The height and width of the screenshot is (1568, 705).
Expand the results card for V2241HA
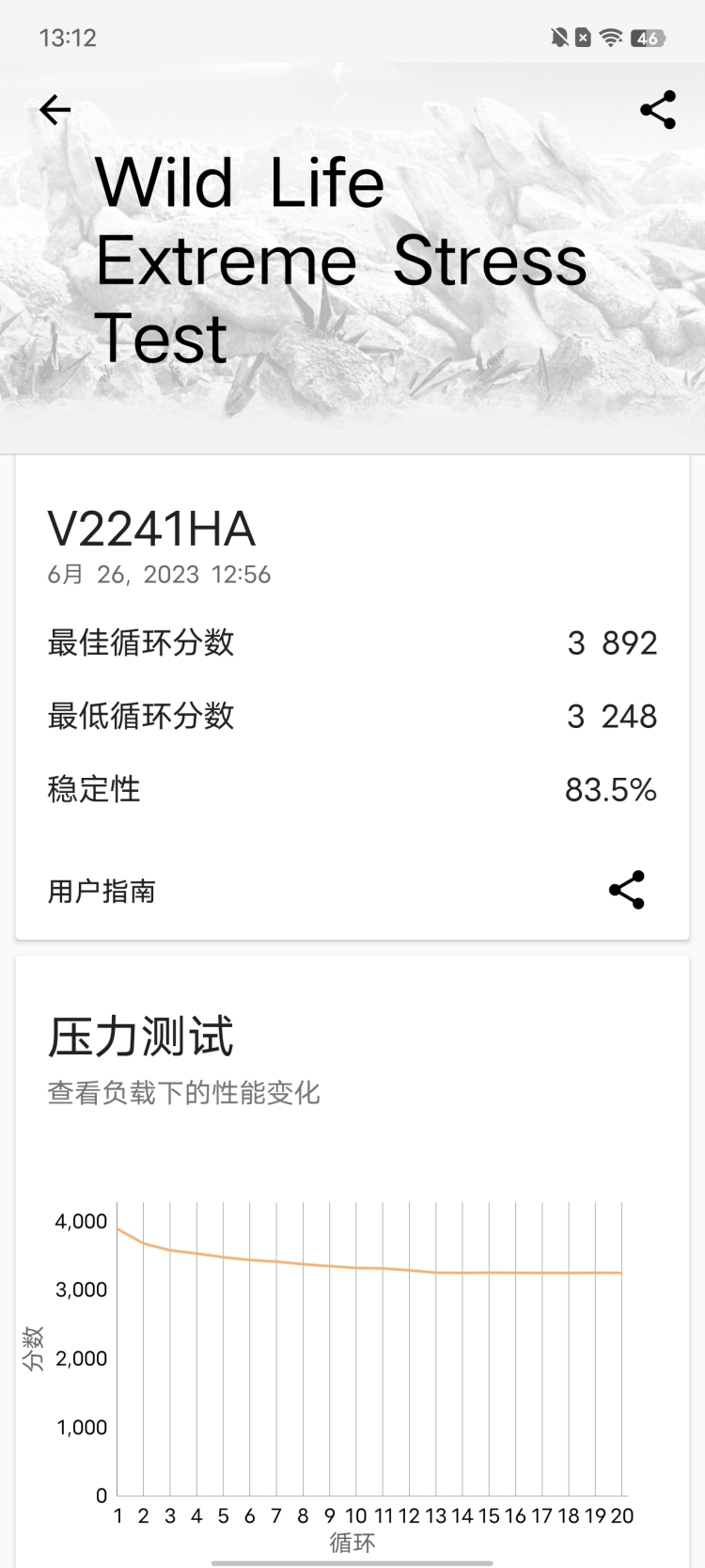click(352, 696)
